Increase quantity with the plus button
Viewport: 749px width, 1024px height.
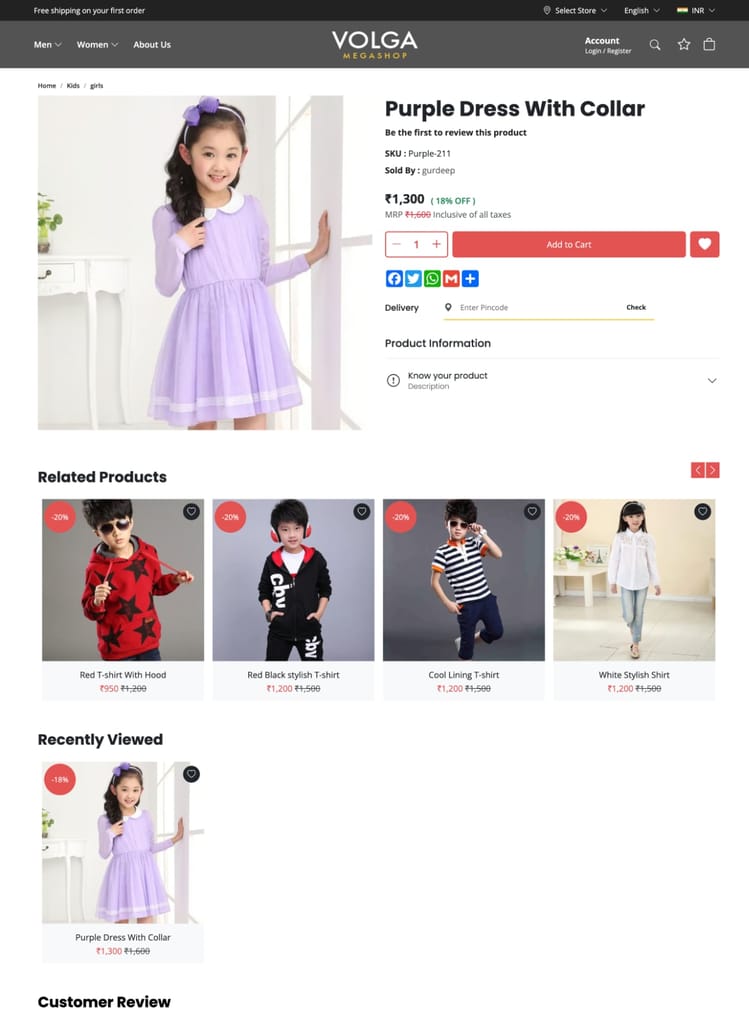click(436, 244)
